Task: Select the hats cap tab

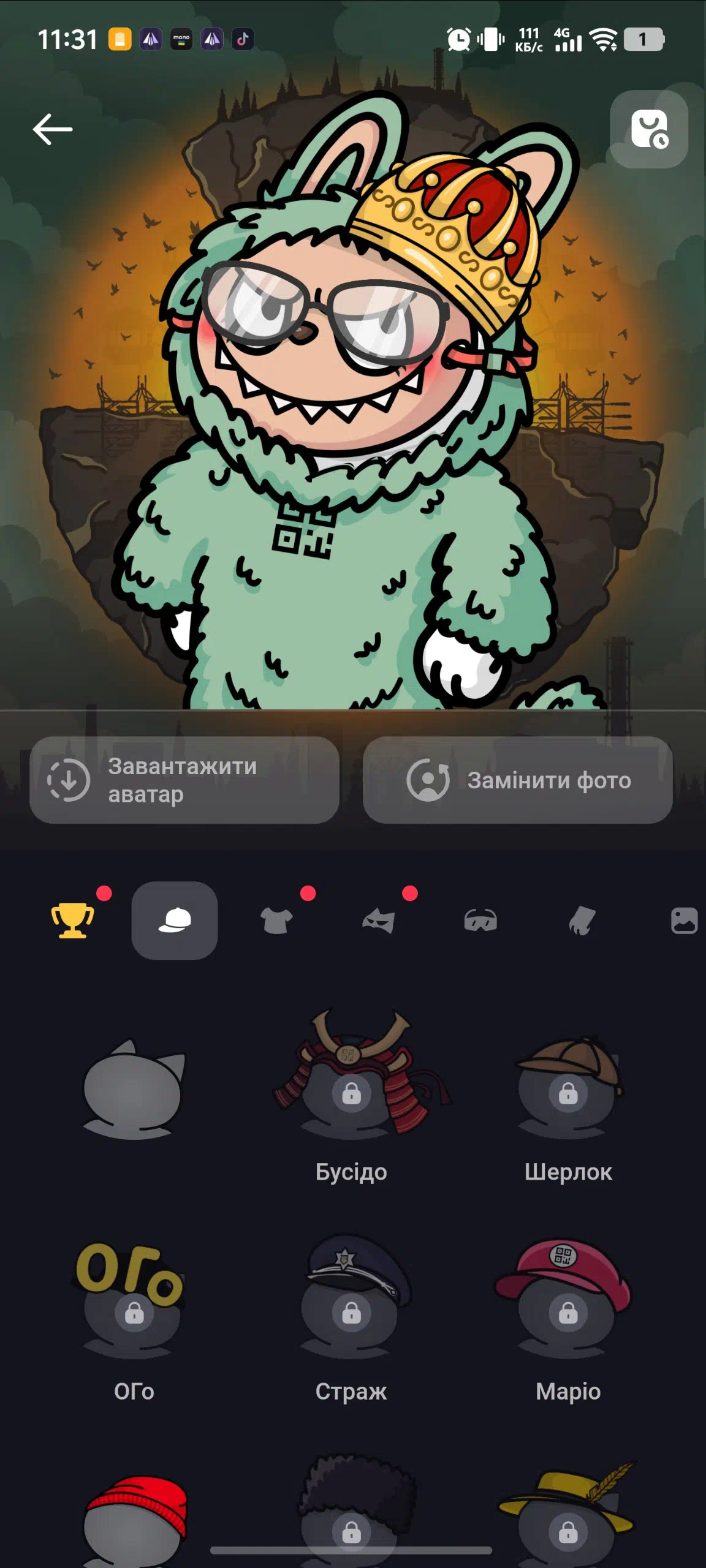Action: point(175,921)
